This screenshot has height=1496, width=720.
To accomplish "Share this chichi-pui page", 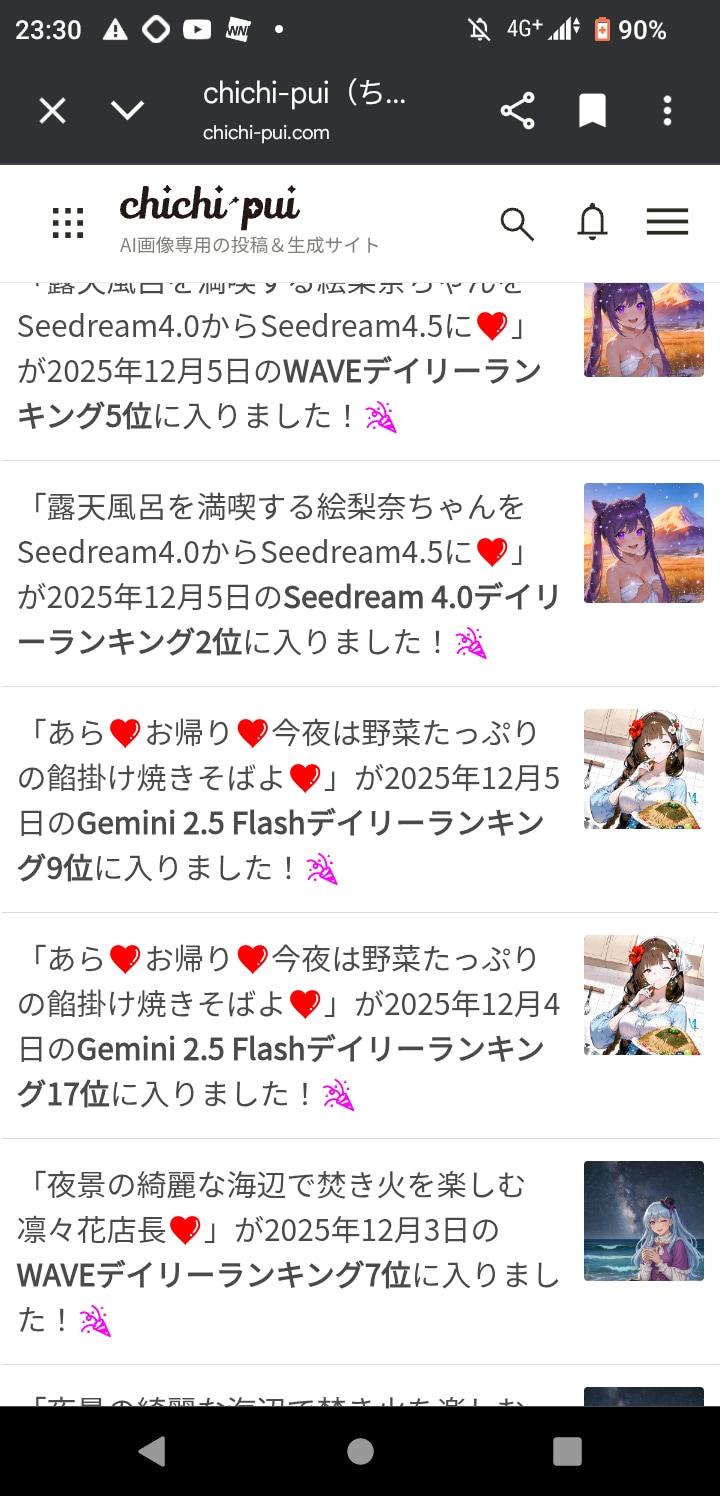I will coord(517,111).
